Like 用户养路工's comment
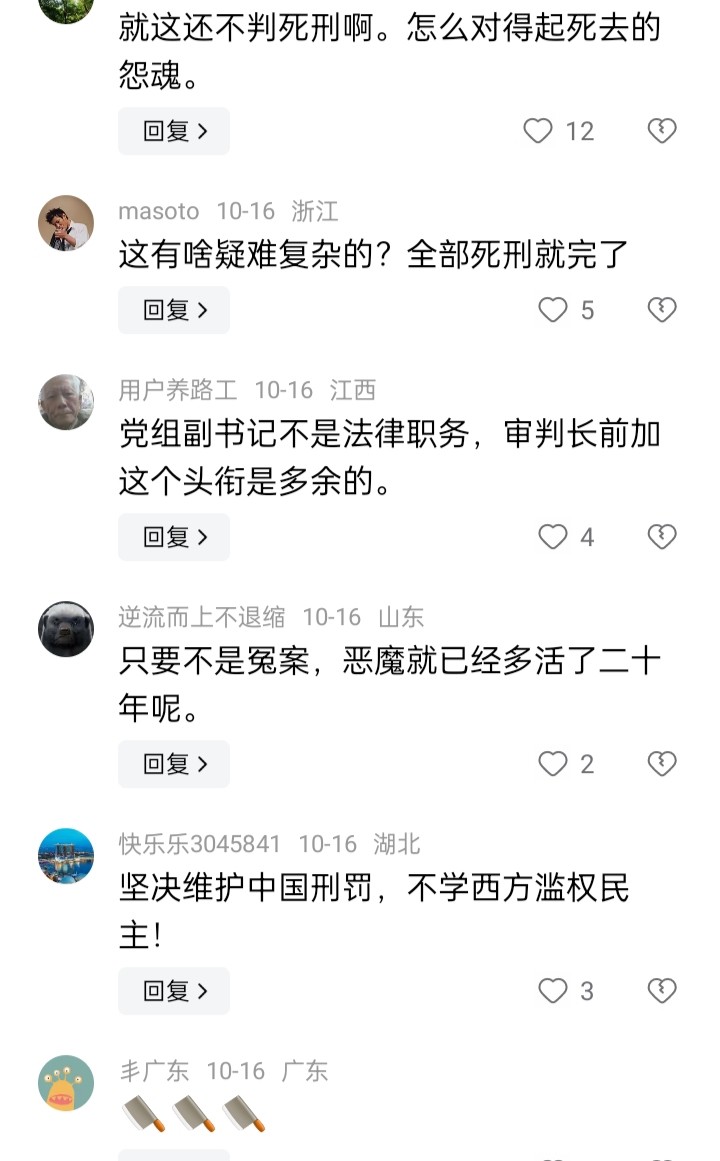This screenshot has width=720, height=1161. (553, 537)
